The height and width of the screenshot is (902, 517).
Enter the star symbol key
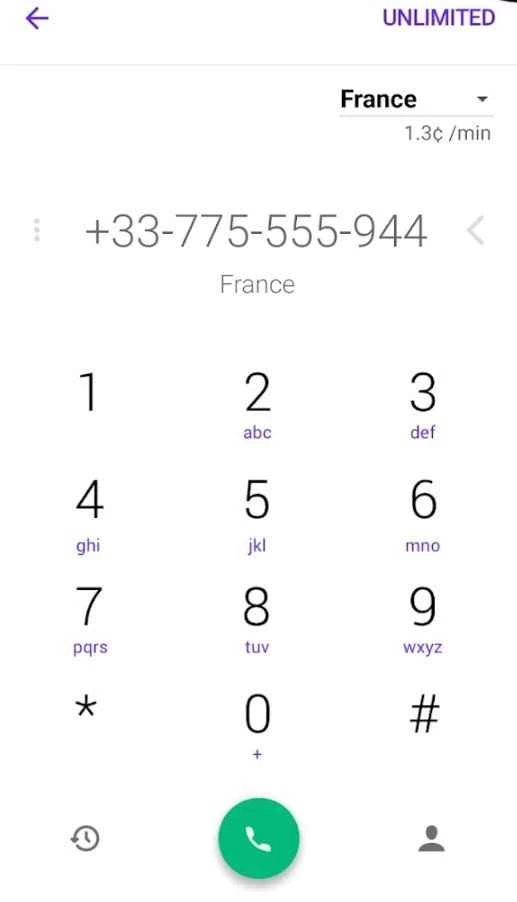(x=86, y=709)
